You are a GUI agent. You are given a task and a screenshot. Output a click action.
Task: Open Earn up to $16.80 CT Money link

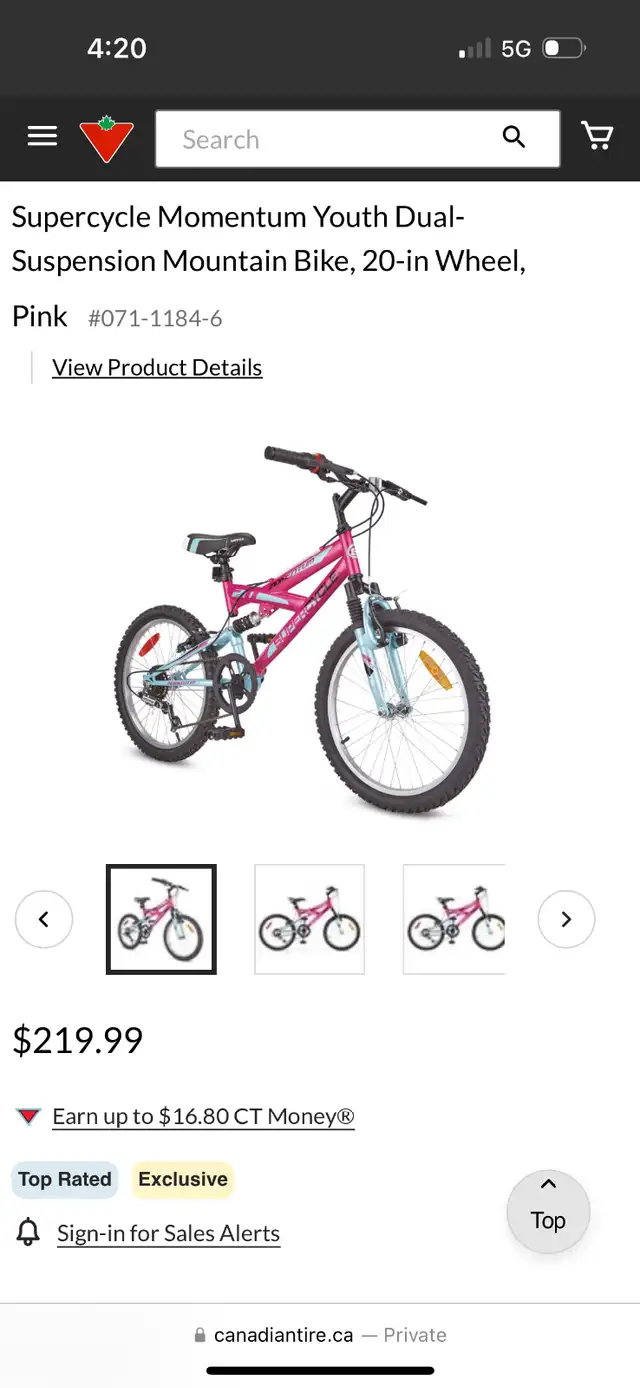(x=203, y=1116)
